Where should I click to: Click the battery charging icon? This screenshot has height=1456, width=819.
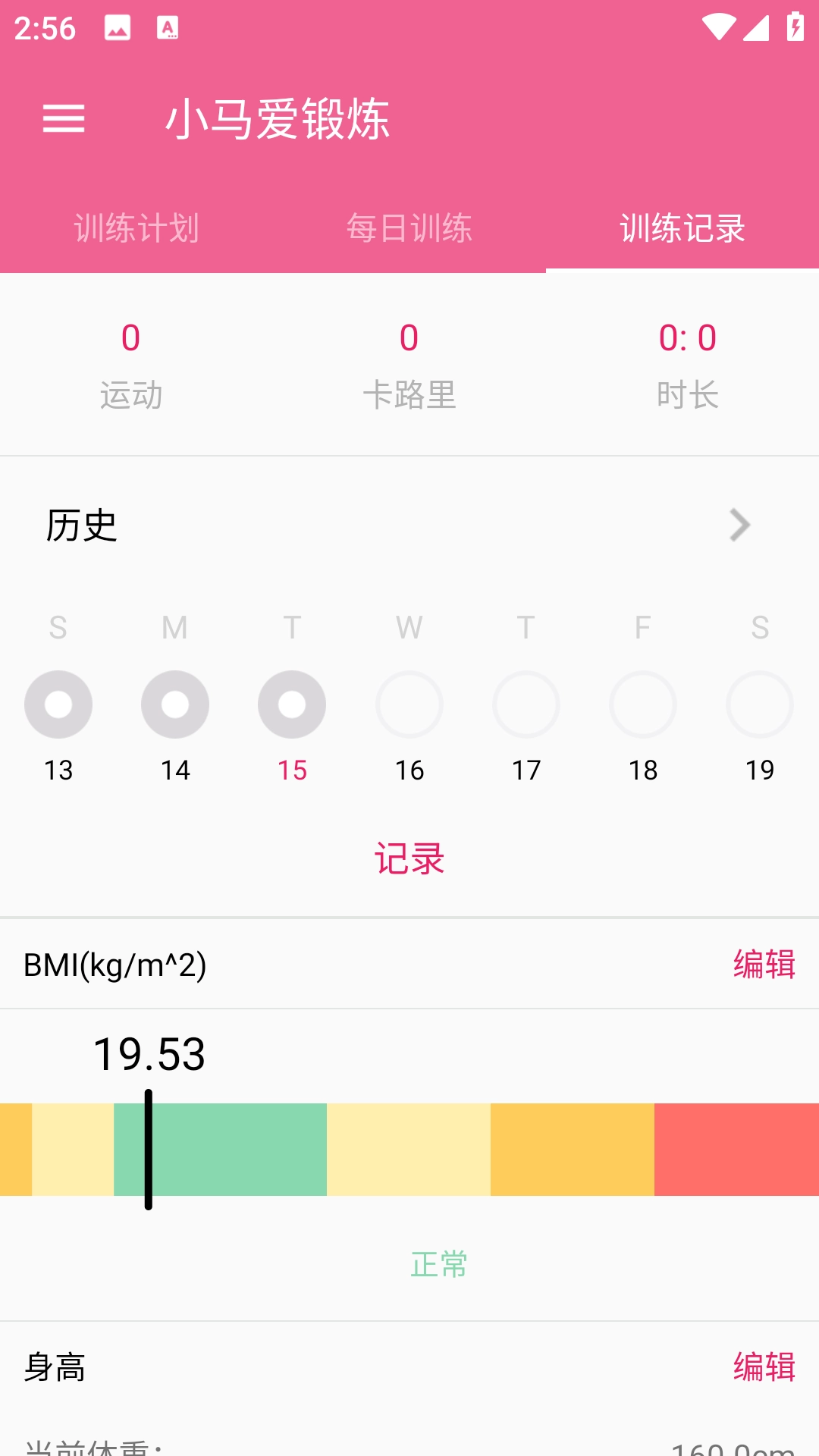(794, 27)
